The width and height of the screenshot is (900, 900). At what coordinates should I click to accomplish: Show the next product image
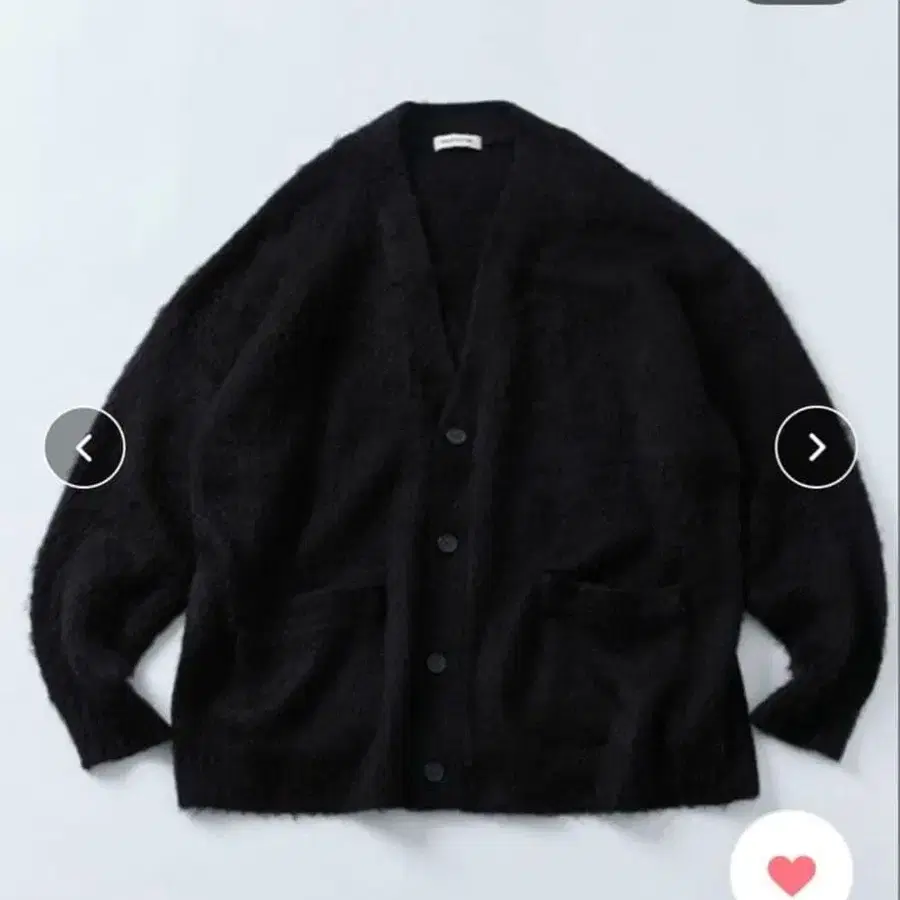click(815, 446)
